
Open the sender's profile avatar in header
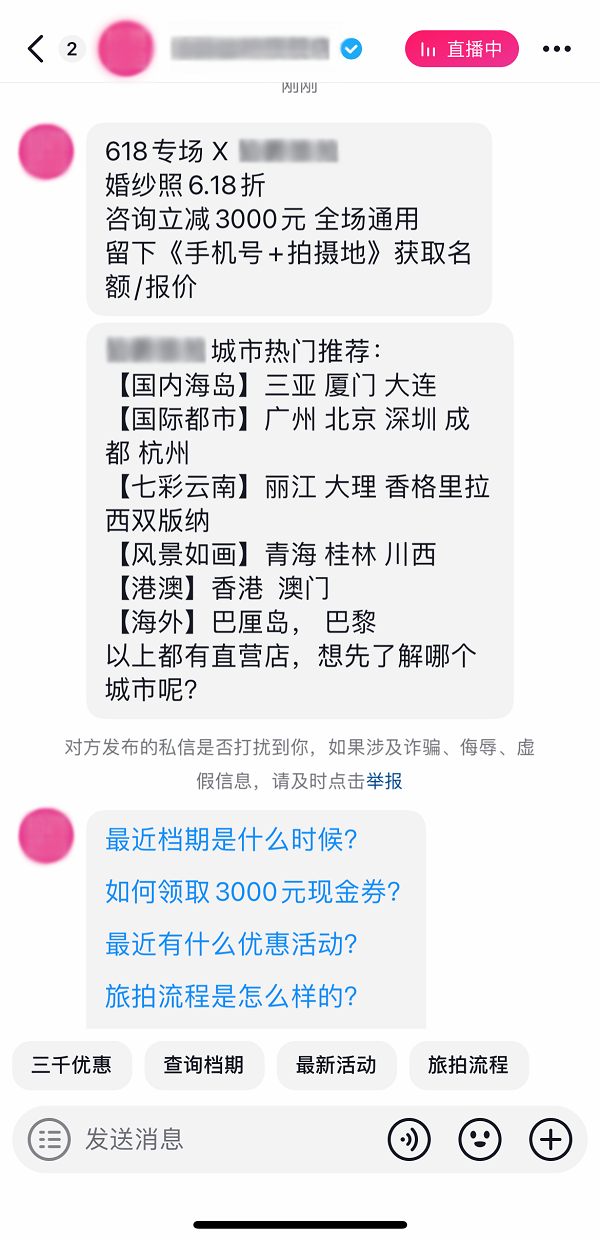[126, 49]
